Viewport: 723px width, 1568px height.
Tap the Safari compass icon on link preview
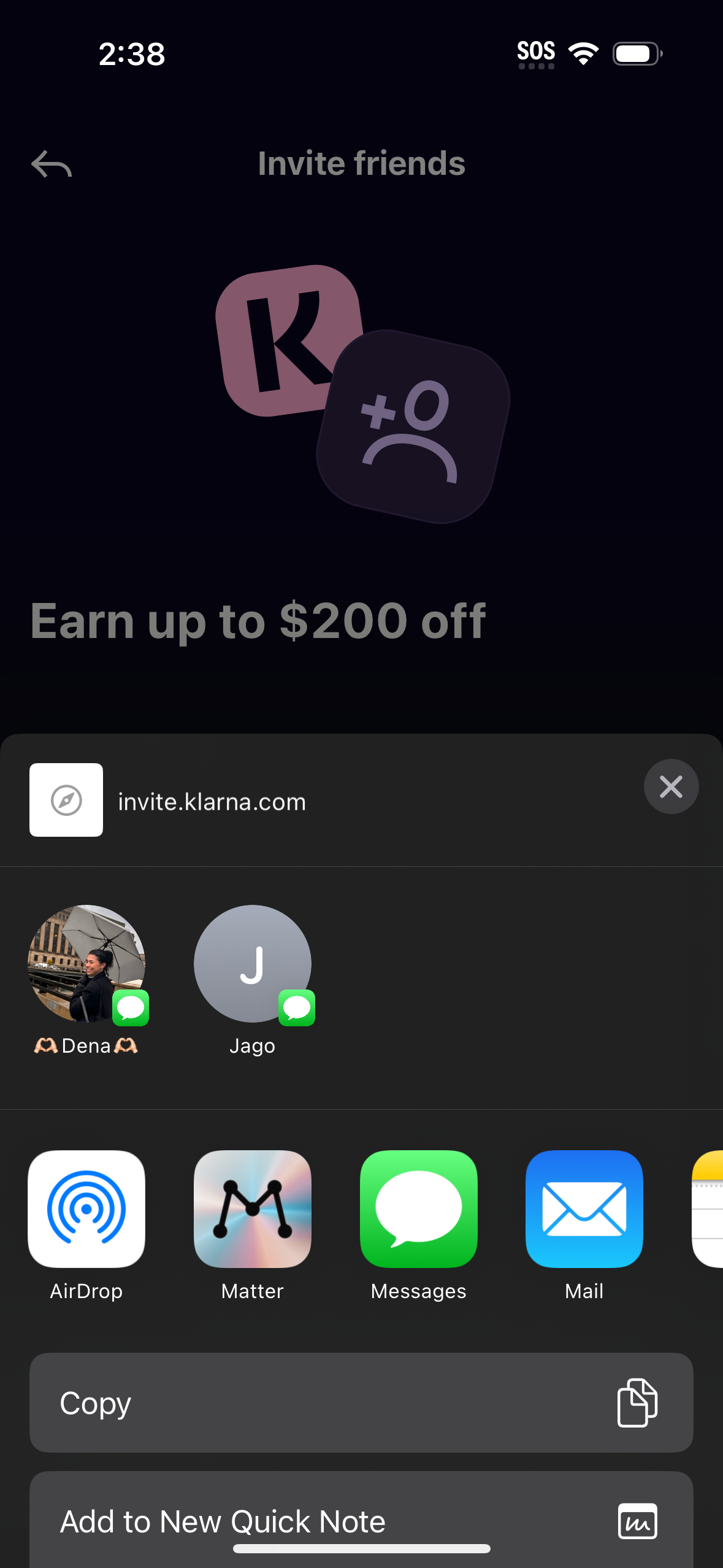(66, 801)
